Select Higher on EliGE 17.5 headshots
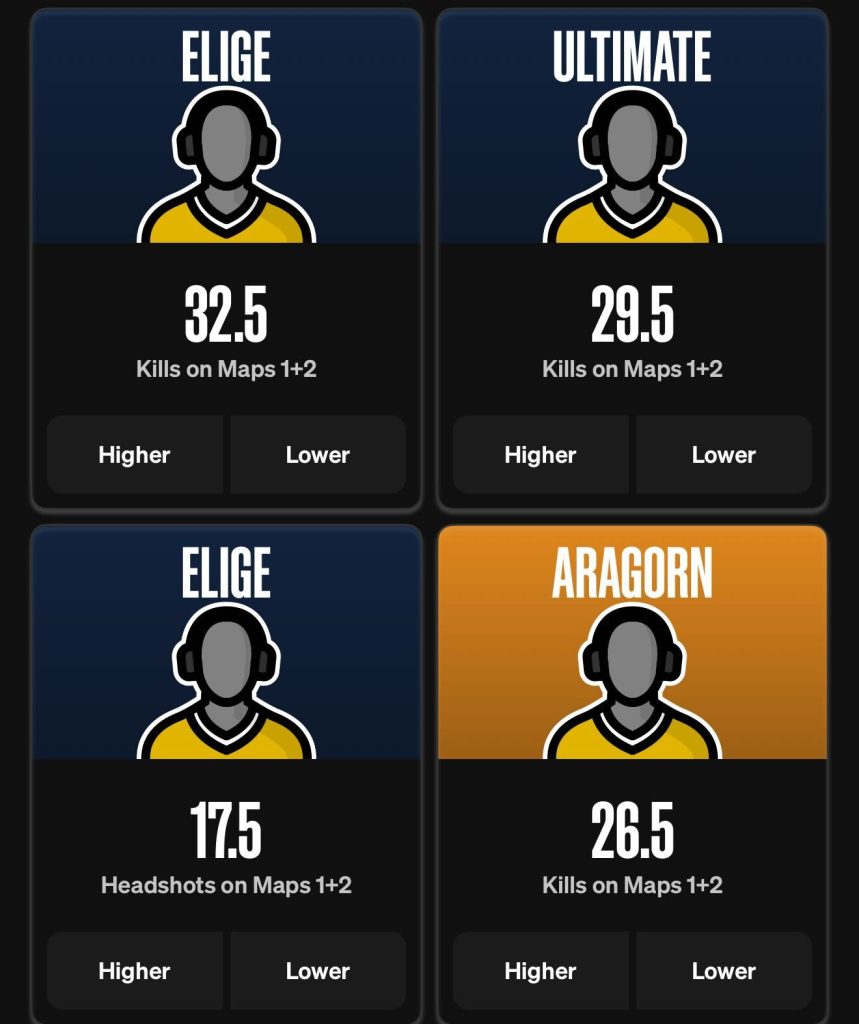Viewport: 859px width, 1024px height. pyautogui.click(x=134, y=971)
